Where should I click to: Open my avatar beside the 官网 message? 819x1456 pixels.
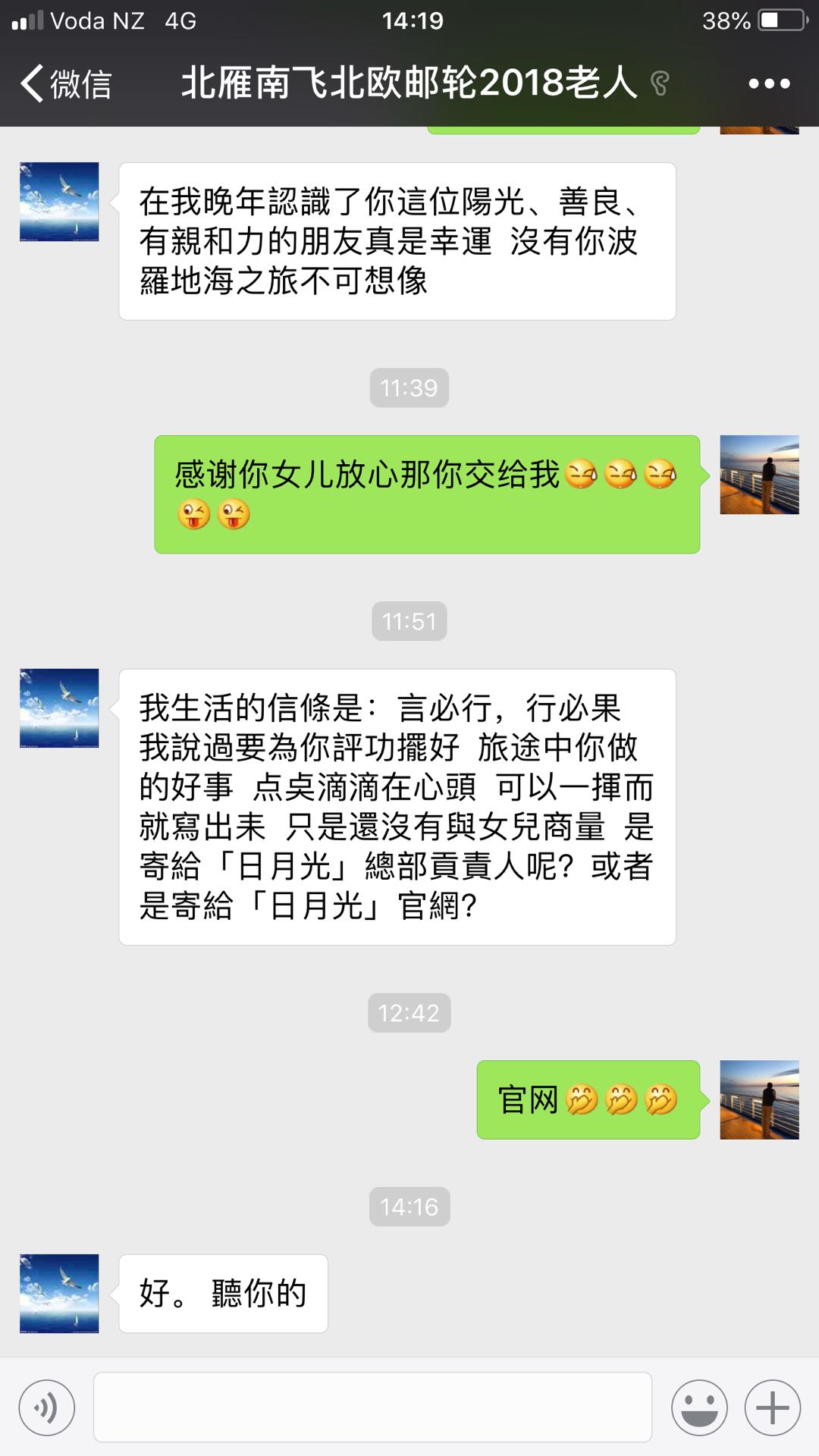759,1100
